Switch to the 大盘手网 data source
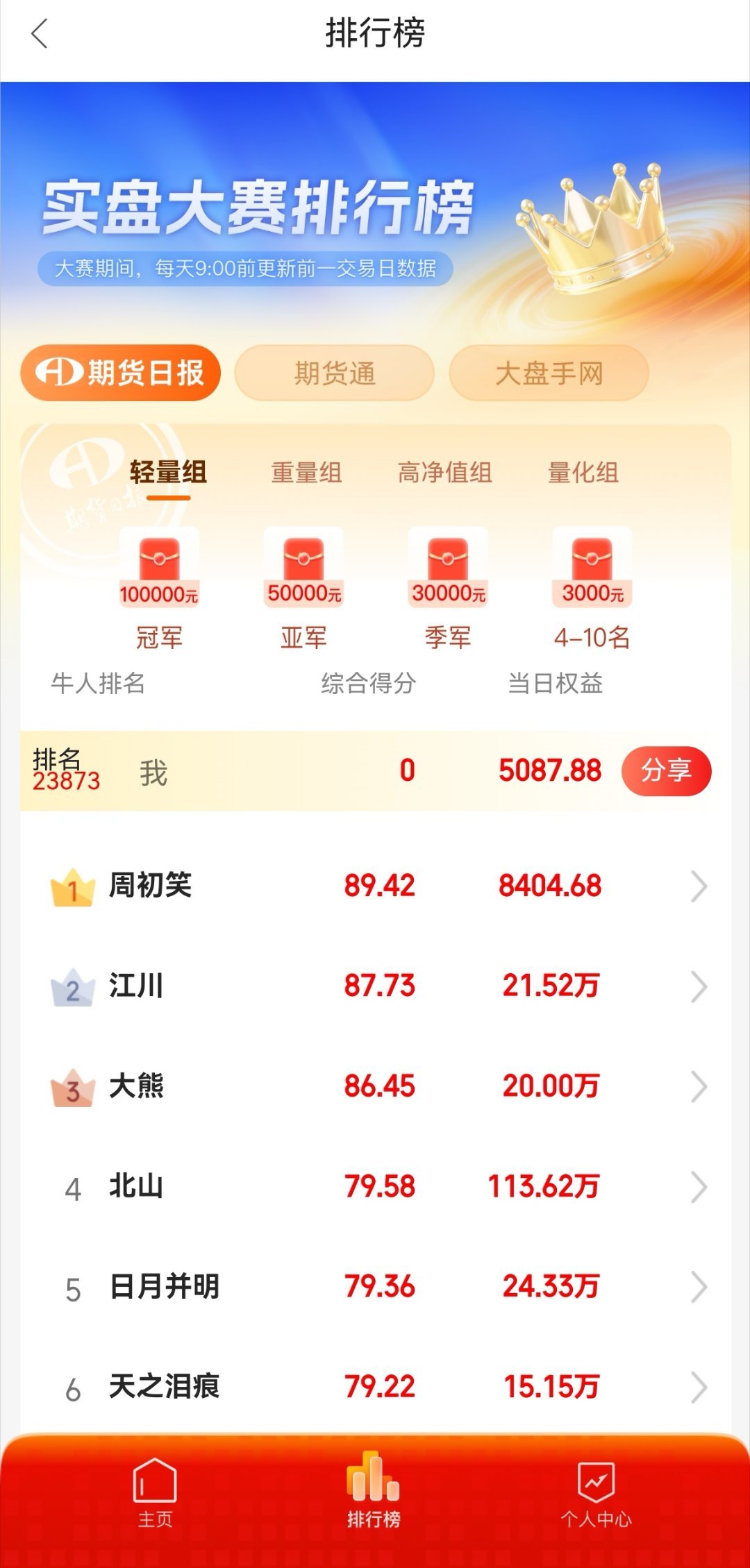 (548, 373)
